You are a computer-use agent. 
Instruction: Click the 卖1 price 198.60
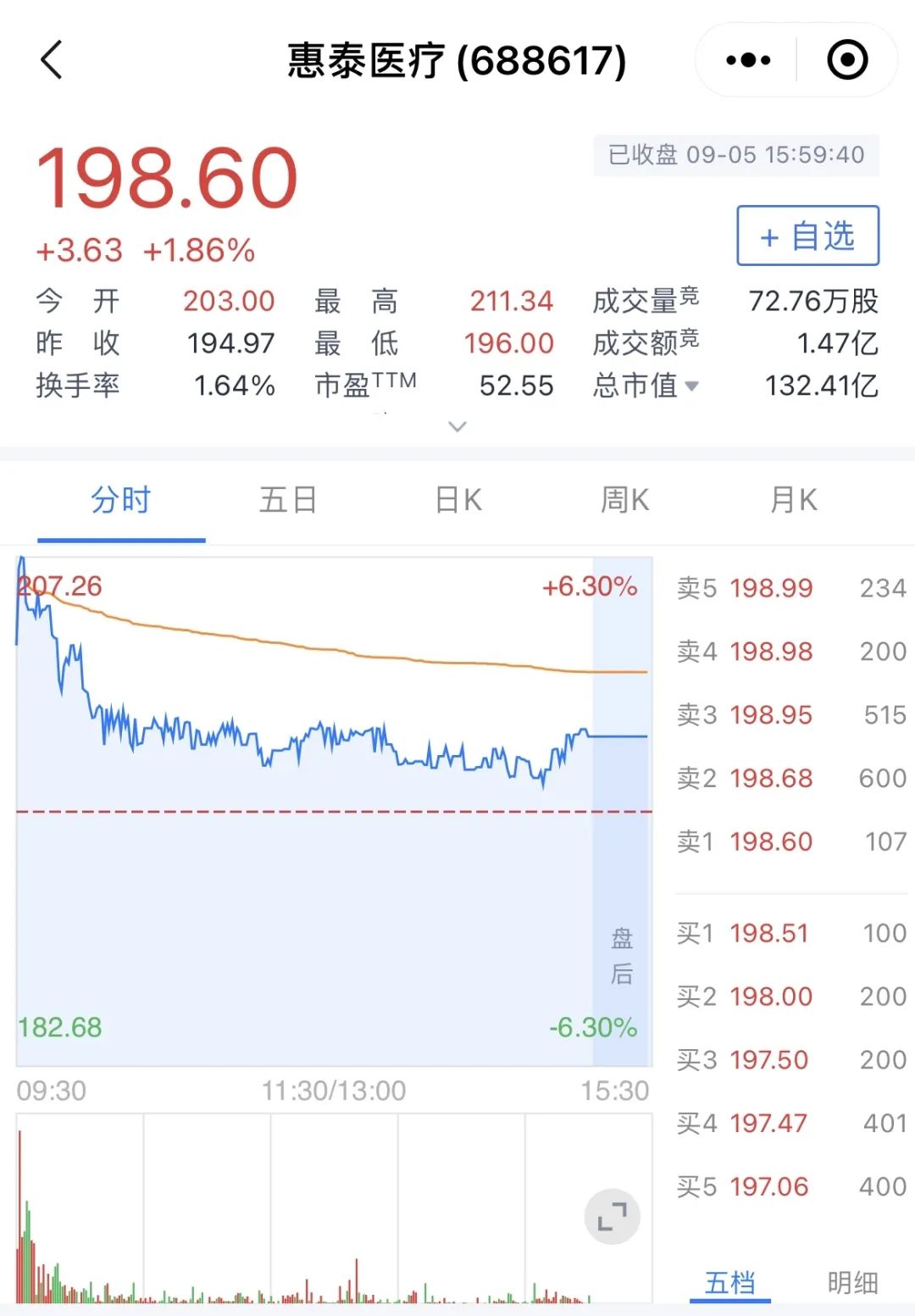tap(770, 841)
